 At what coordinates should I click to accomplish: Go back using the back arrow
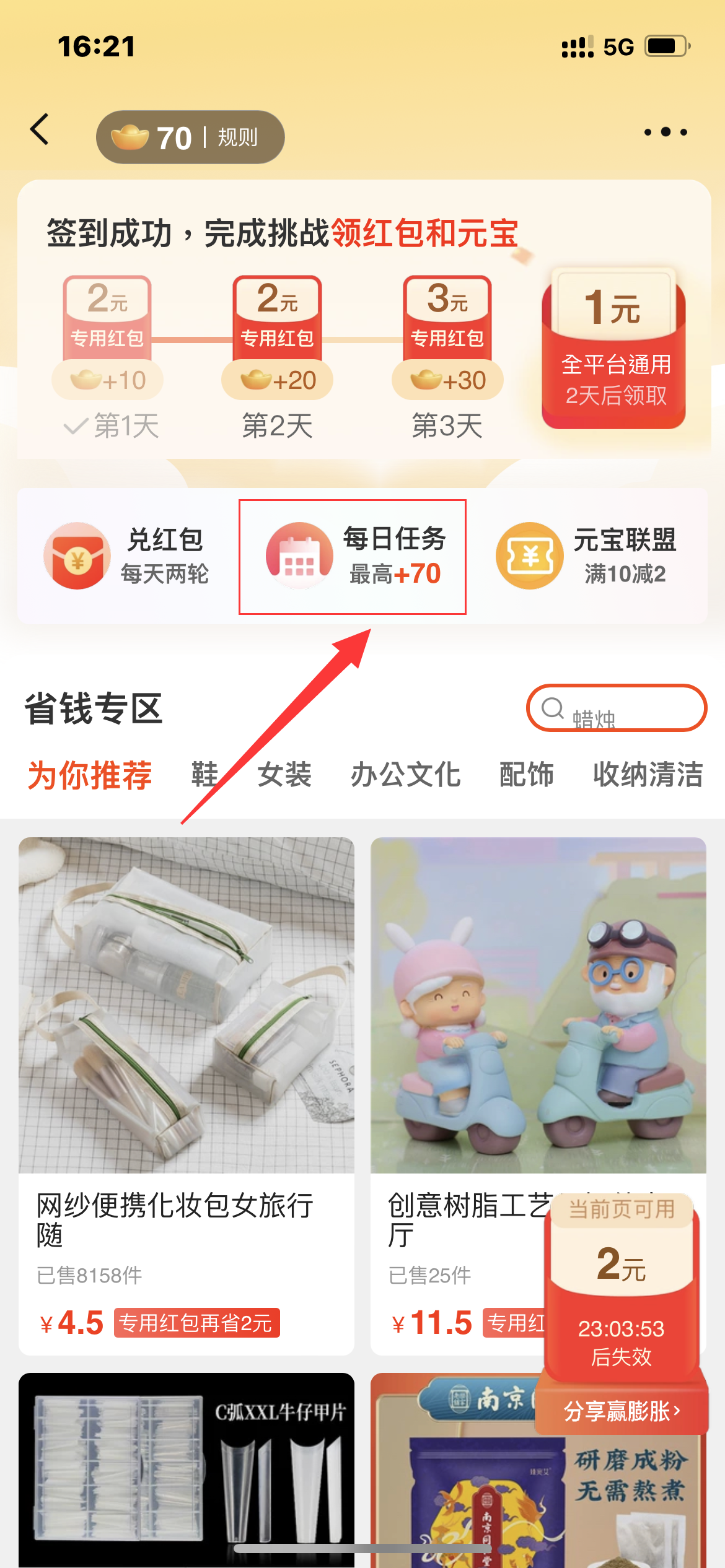click(x=40, y=130)
